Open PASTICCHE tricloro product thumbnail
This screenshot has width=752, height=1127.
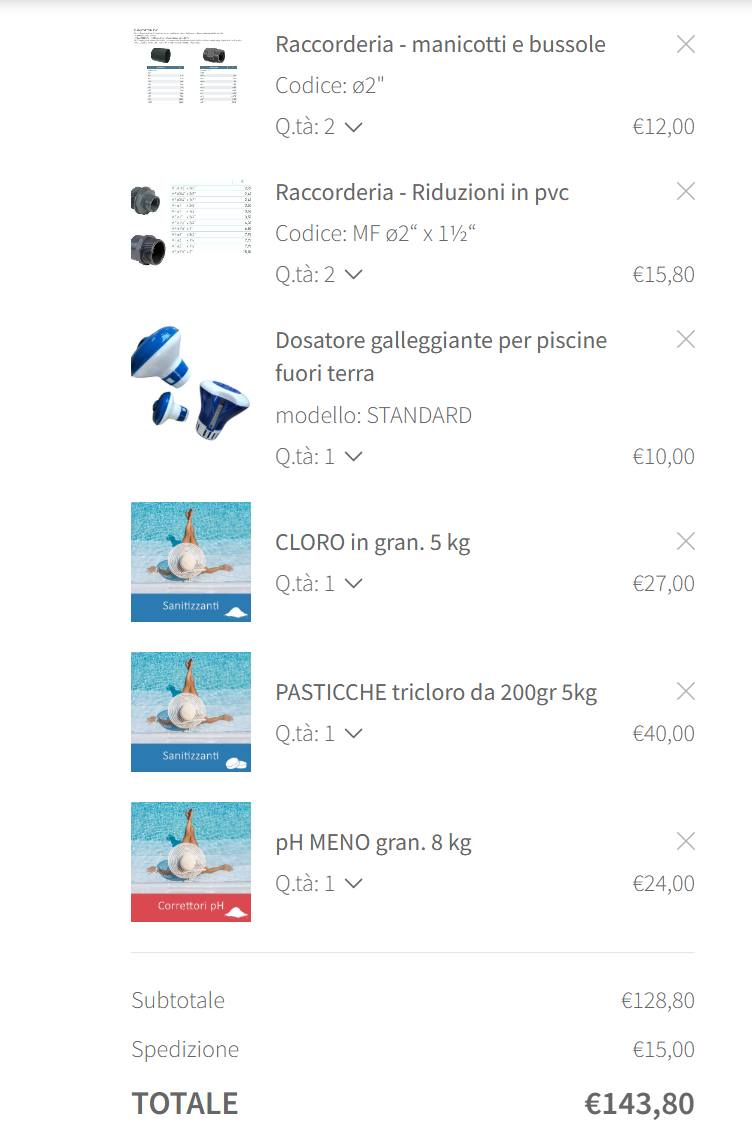click(190, 712)
